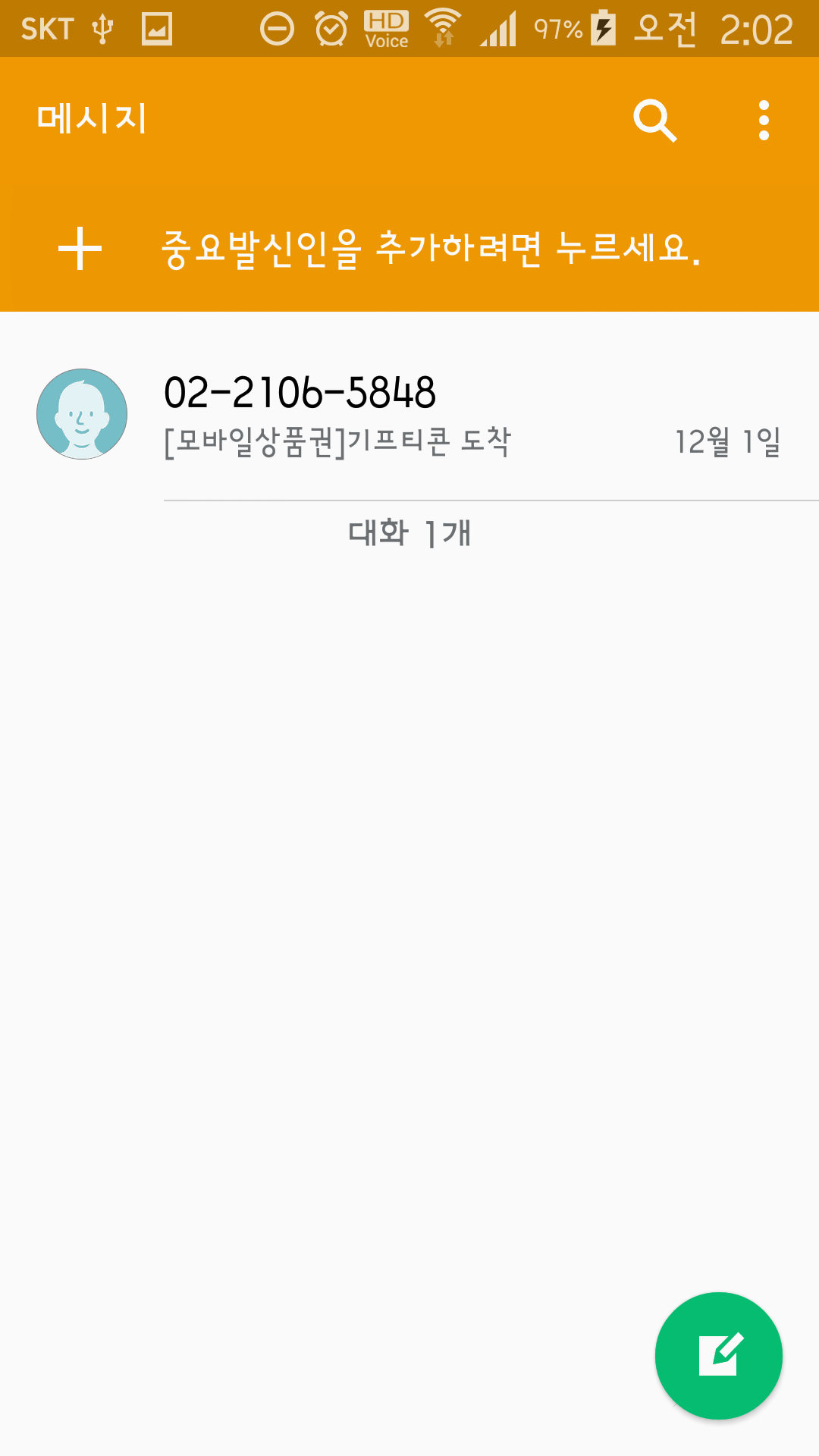Compose a new message
The height and width of the screenshot is (1456, 819).
pos(718,1355)
